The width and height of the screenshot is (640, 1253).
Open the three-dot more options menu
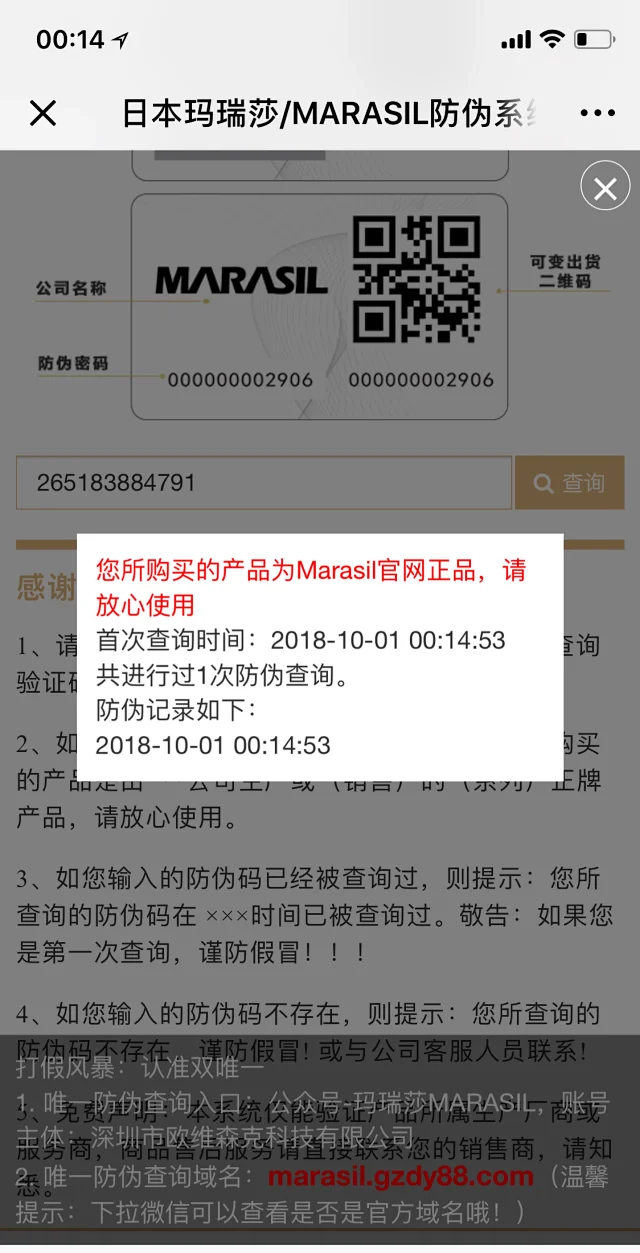(x=597, y=113)
